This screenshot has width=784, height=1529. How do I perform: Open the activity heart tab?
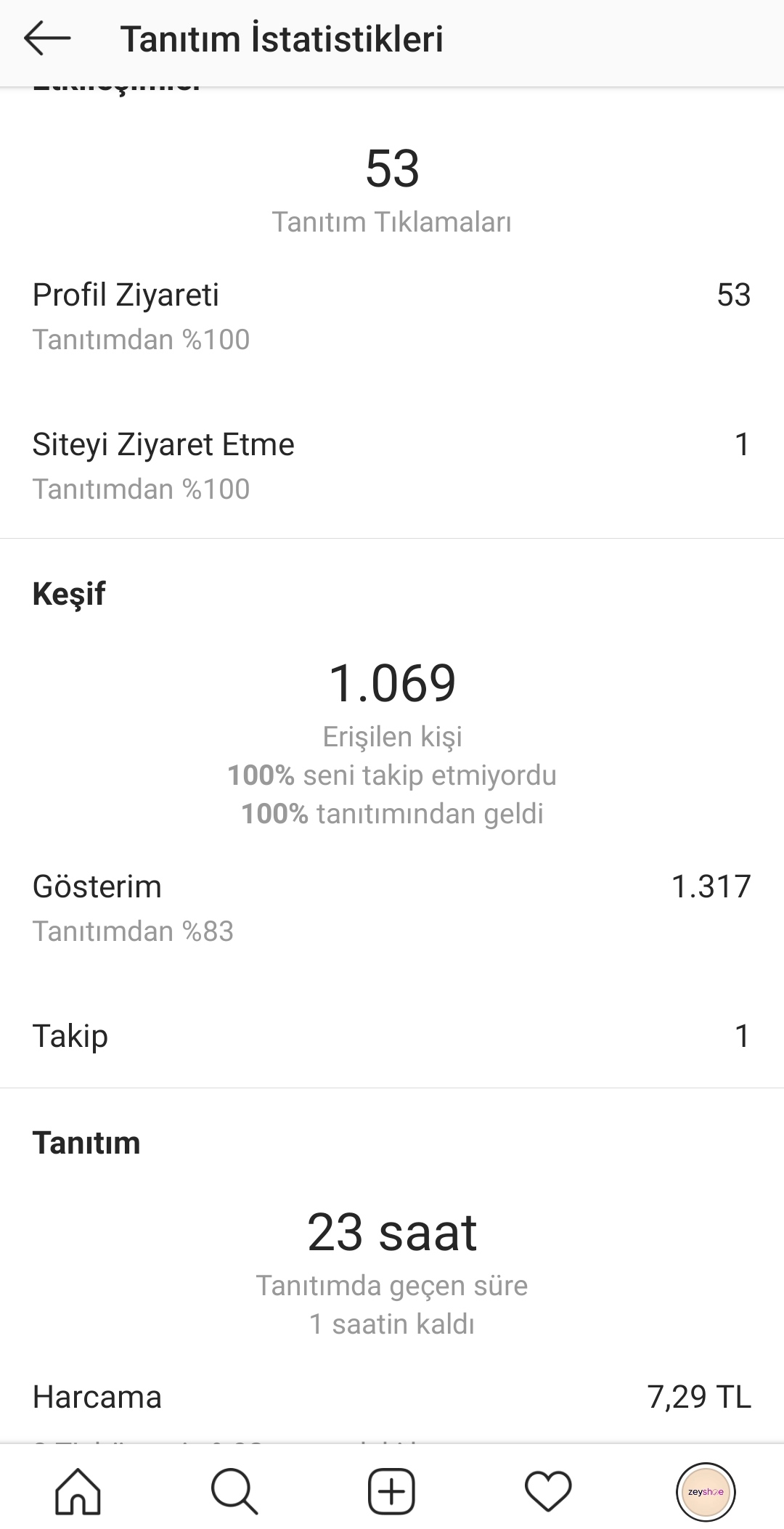click(x=549, y=1493)
